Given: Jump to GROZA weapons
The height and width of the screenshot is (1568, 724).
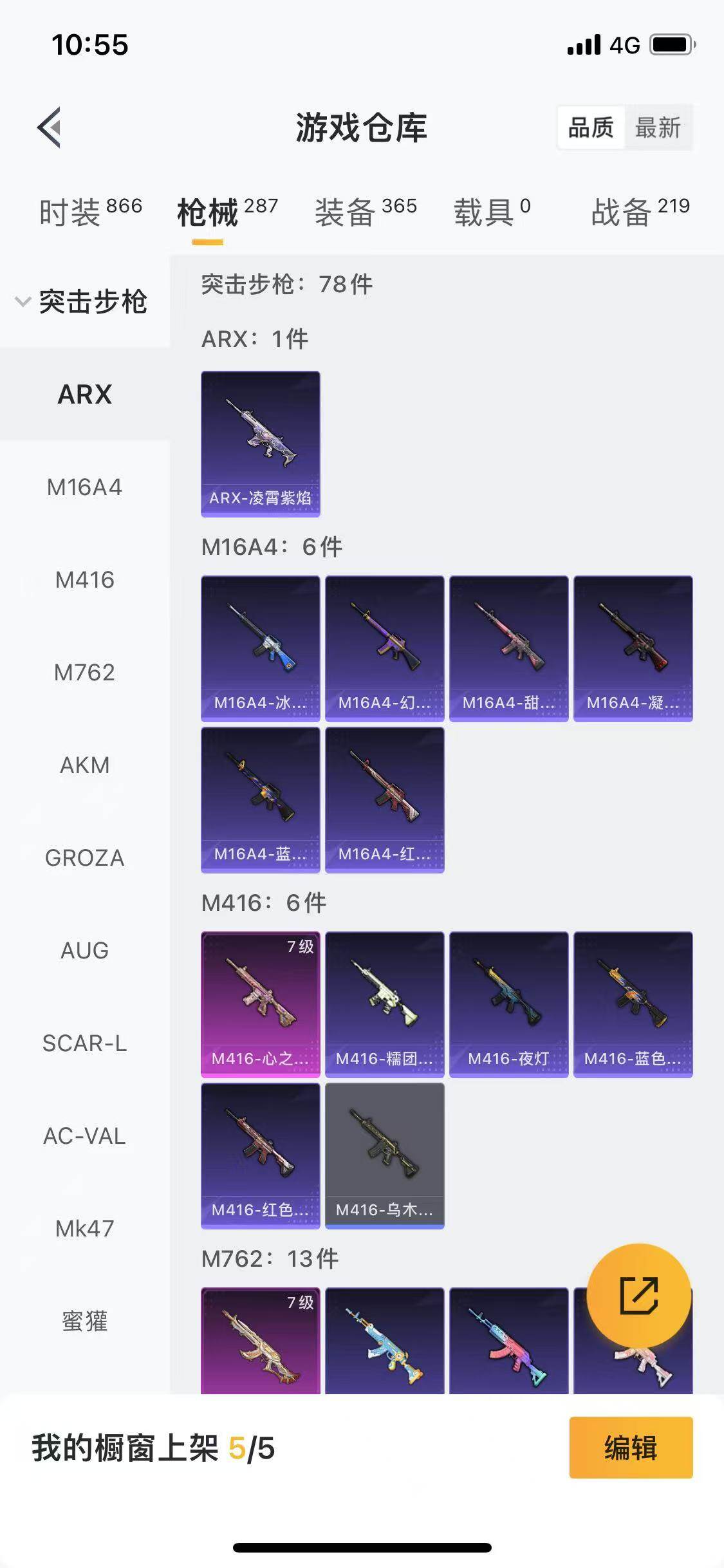Looking at the screenshot, I should pyautogui.click(x=84, y=858).
